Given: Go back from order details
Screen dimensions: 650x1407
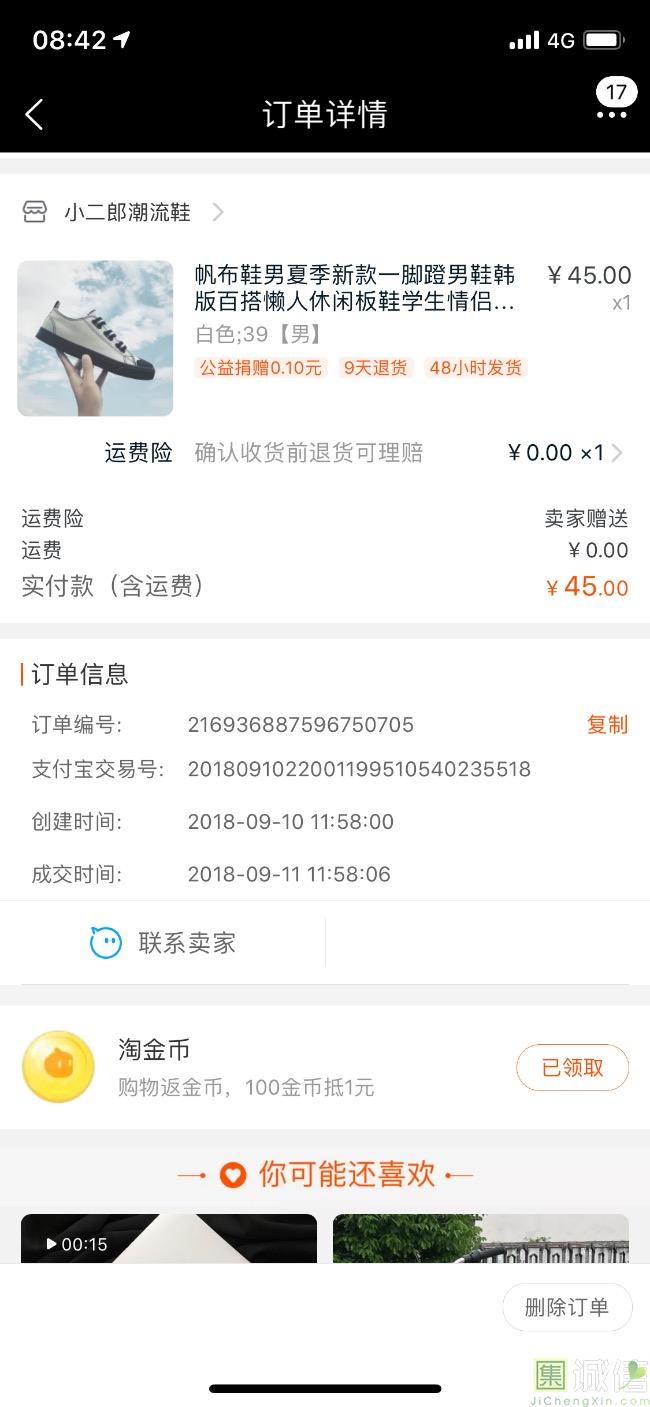Looking at the screenshot, I should (34, 114).
